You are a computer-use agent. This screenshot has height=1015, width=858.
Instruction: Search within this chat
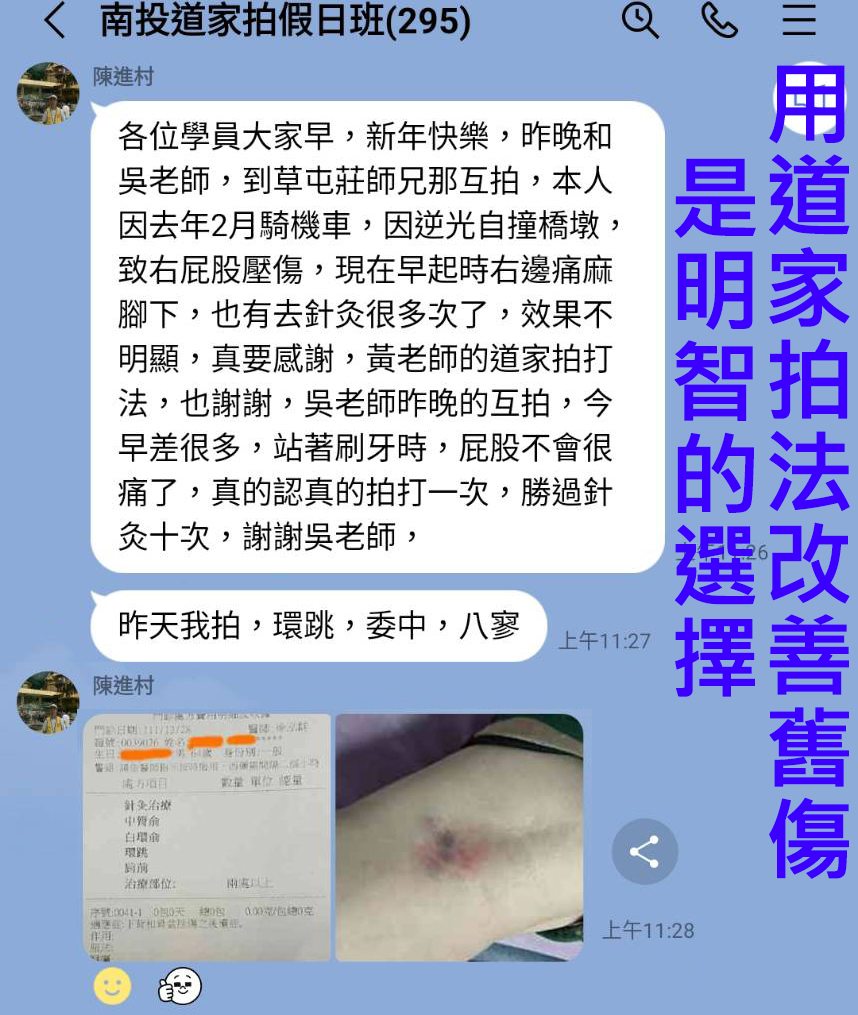640,20
